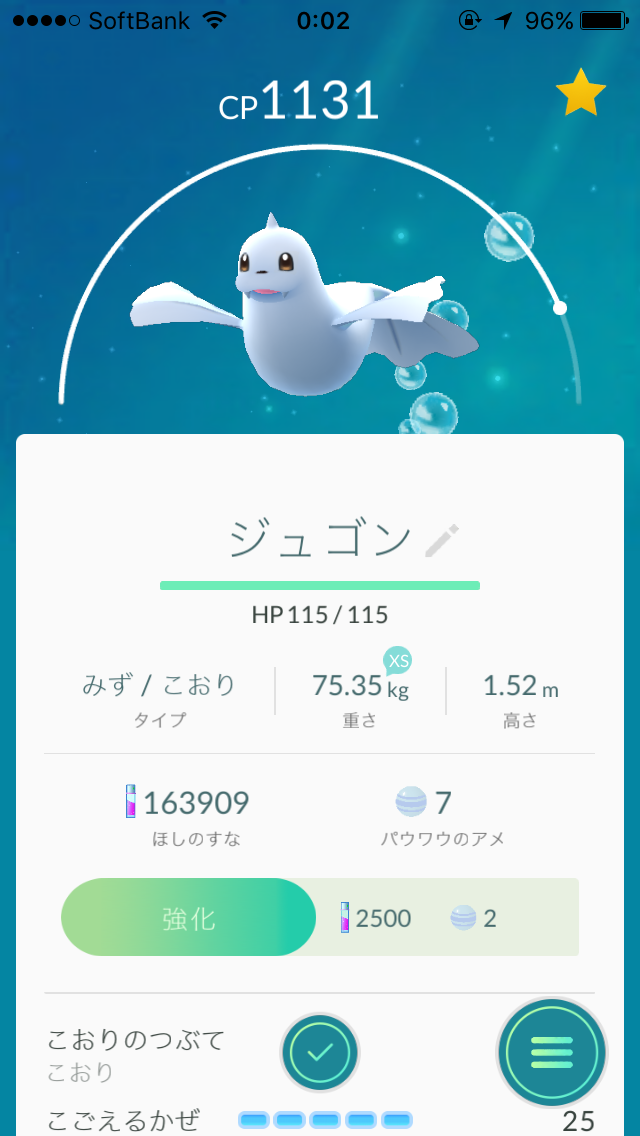The image size is (640, 1136).
Task: Edit the ジュゴン nickname with pencil icon
Action: (x=441, y=541)
